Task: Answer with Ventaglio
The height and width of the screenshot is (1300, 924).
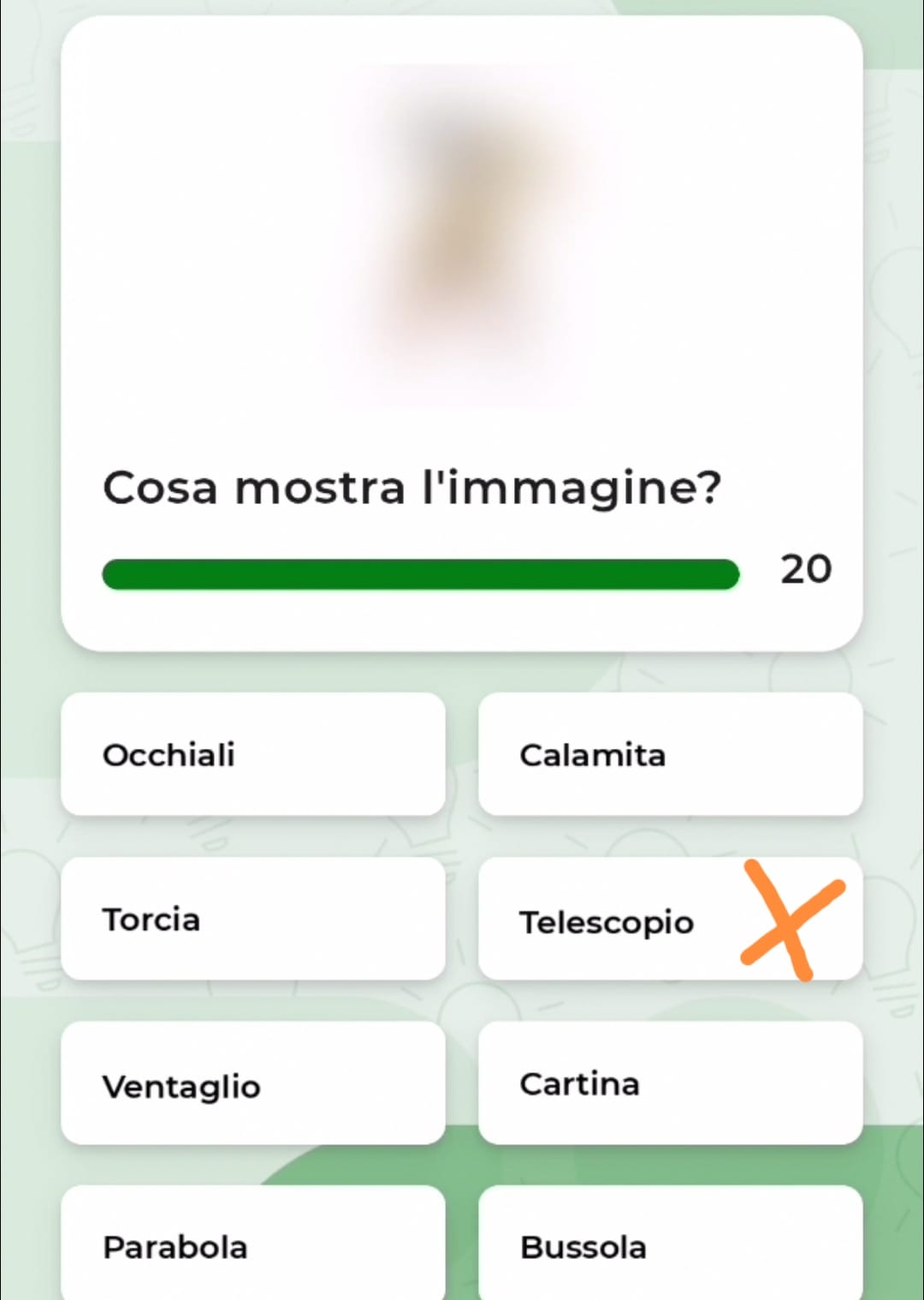Action: tap(252, 1083)
